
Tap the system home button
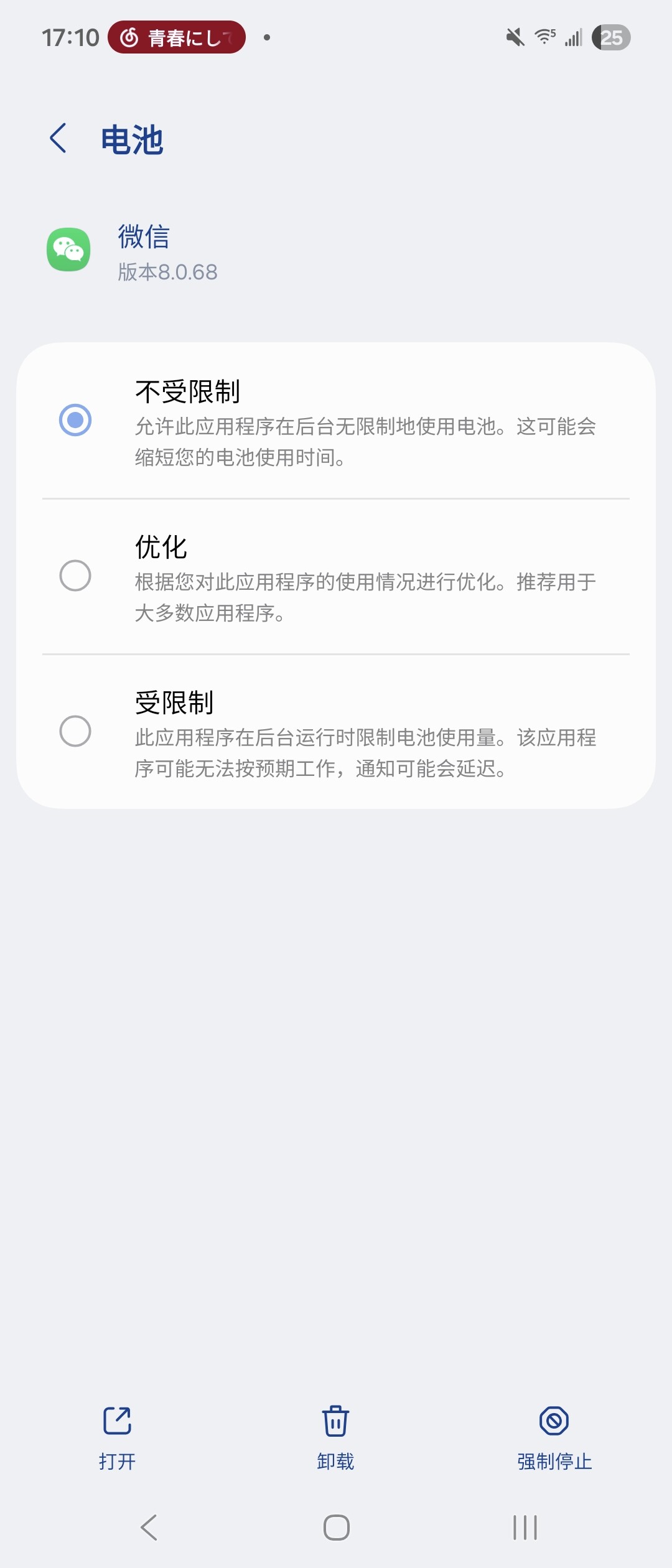336,1528
